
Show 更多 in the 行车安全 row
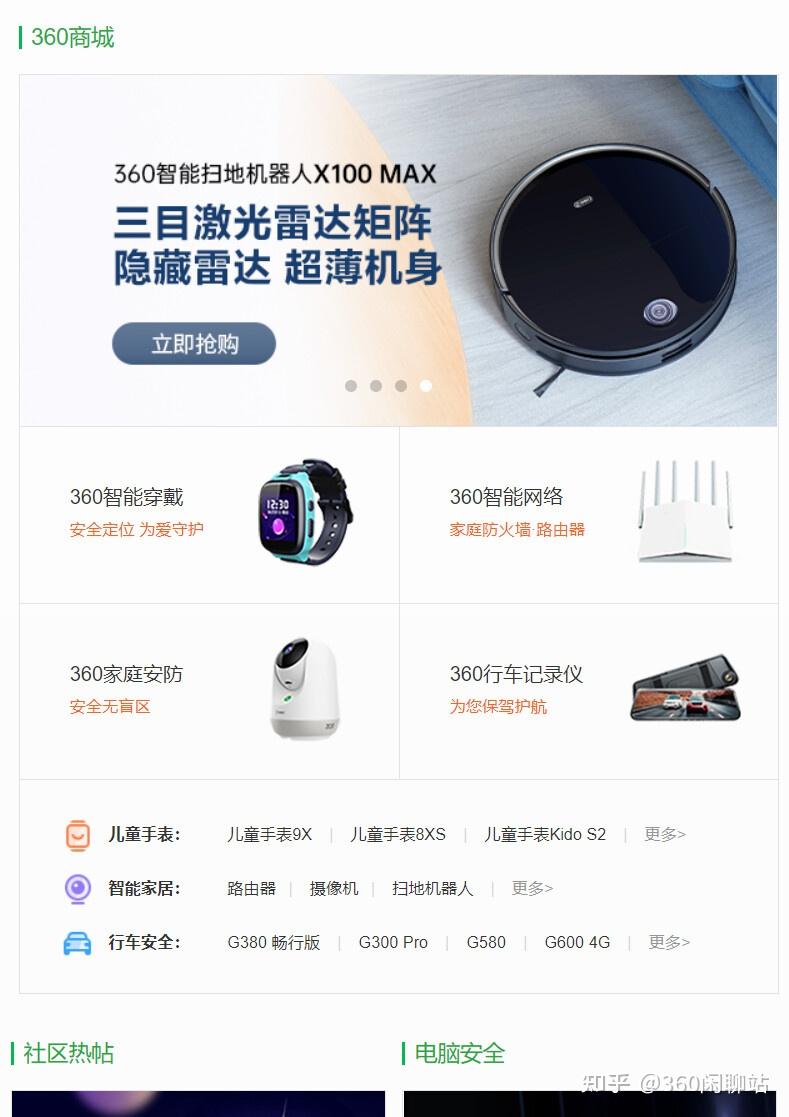coord(669,942)
